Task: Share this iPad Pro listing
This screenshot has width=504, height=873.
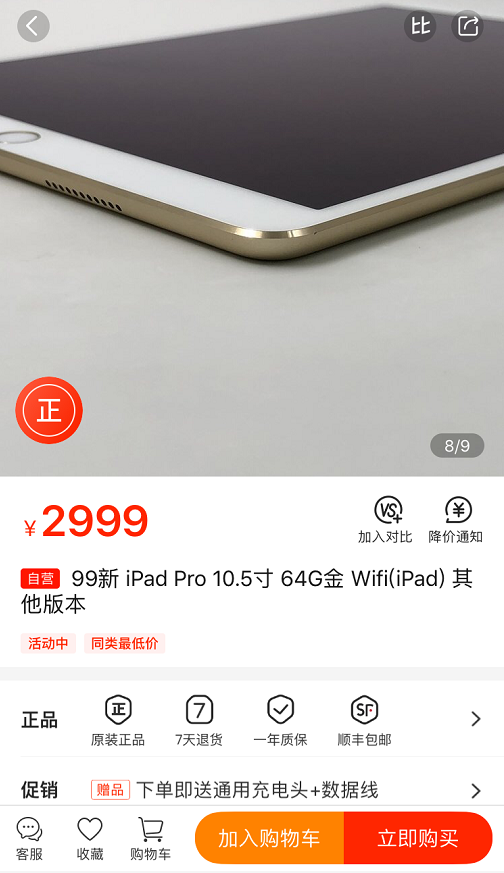Action: pyautogui.click(x=467, y=26)
